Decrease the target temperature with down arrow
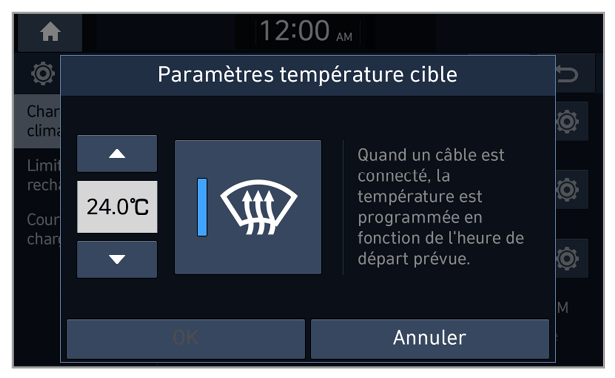The image size is (615, 378). (x=117, y=259)
